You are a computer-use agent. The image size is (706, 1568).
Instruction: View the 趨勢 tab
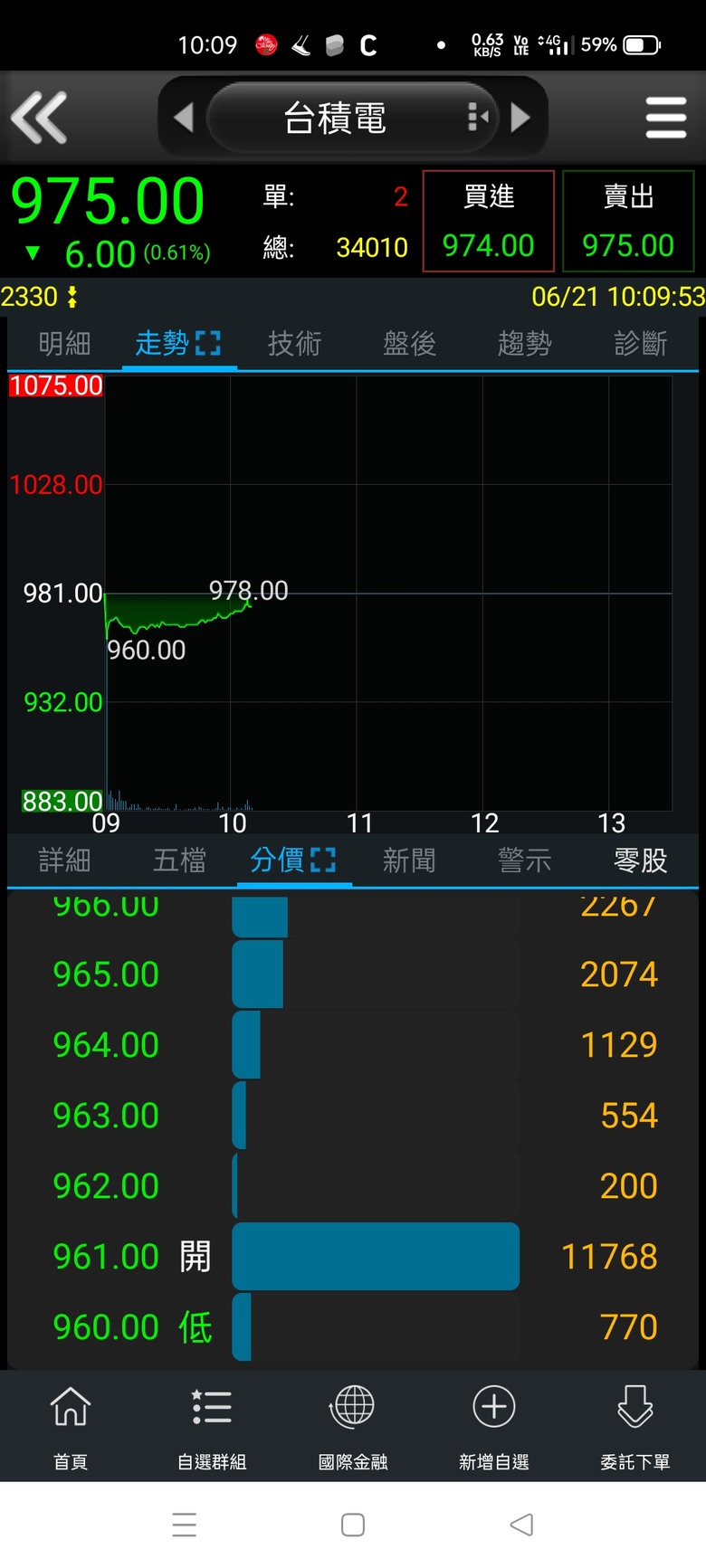pos(524,344)
